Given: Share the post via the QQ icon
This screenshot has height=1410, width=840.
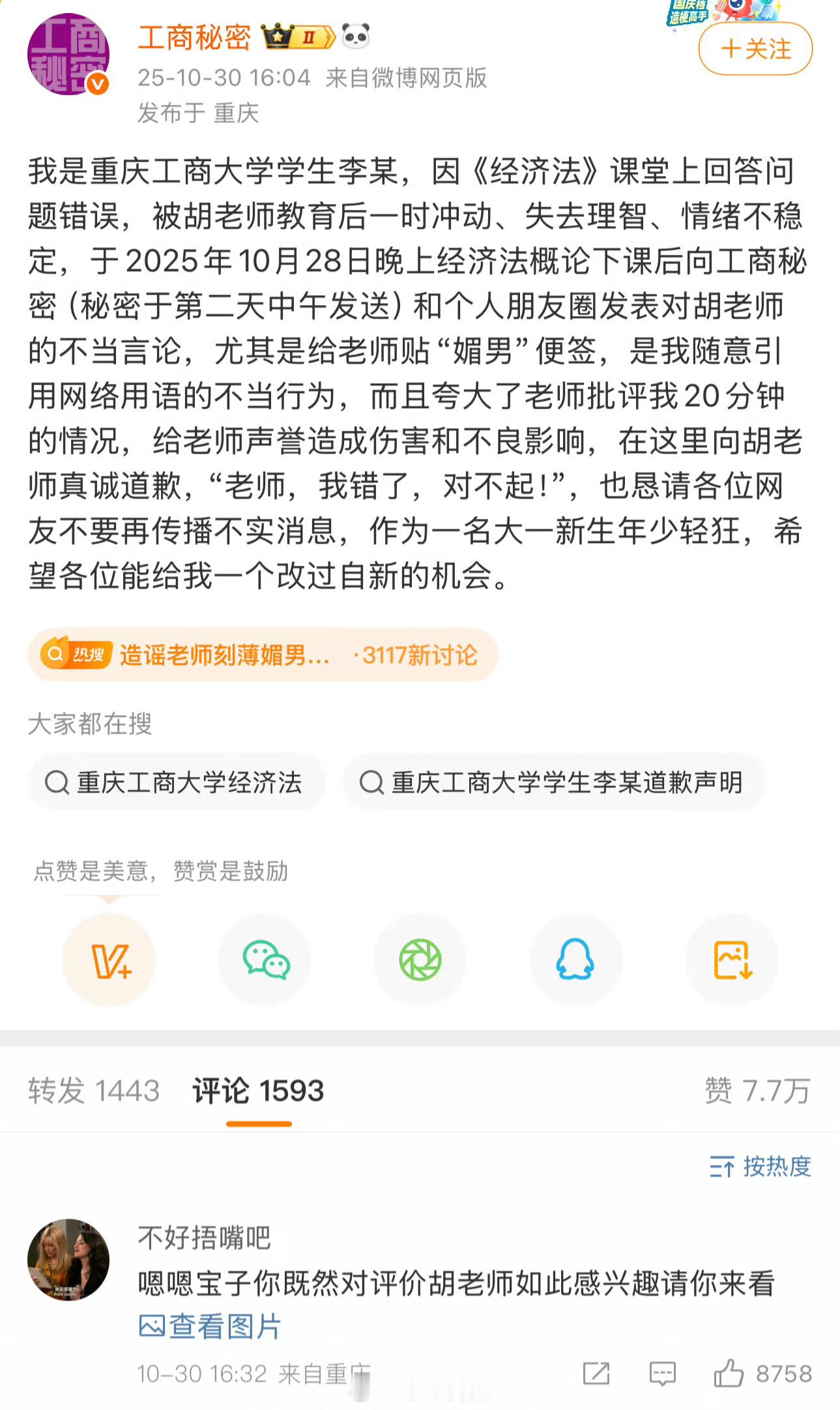Looking at the screenshot, I should [575, 960].
